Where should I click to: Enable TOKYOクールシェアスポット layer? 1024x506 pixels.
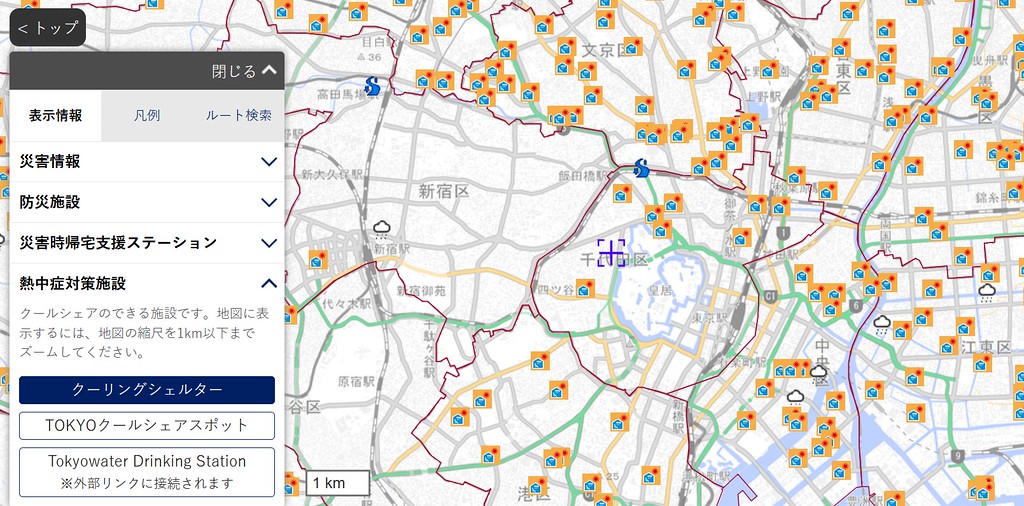[147, 425]
